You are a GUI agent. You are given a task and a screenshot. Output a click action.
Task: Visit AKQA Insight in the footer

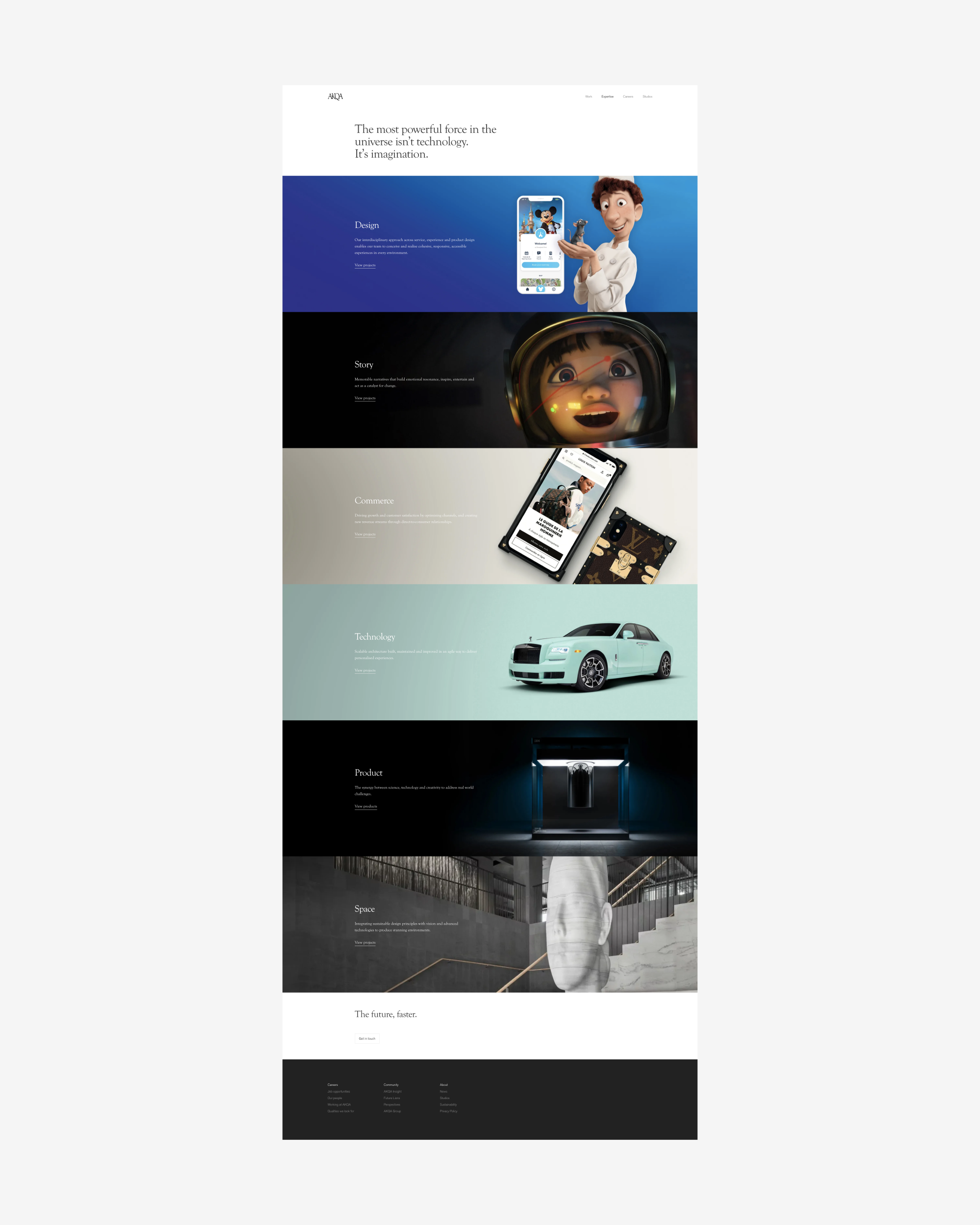click(x=392, y=1092)
